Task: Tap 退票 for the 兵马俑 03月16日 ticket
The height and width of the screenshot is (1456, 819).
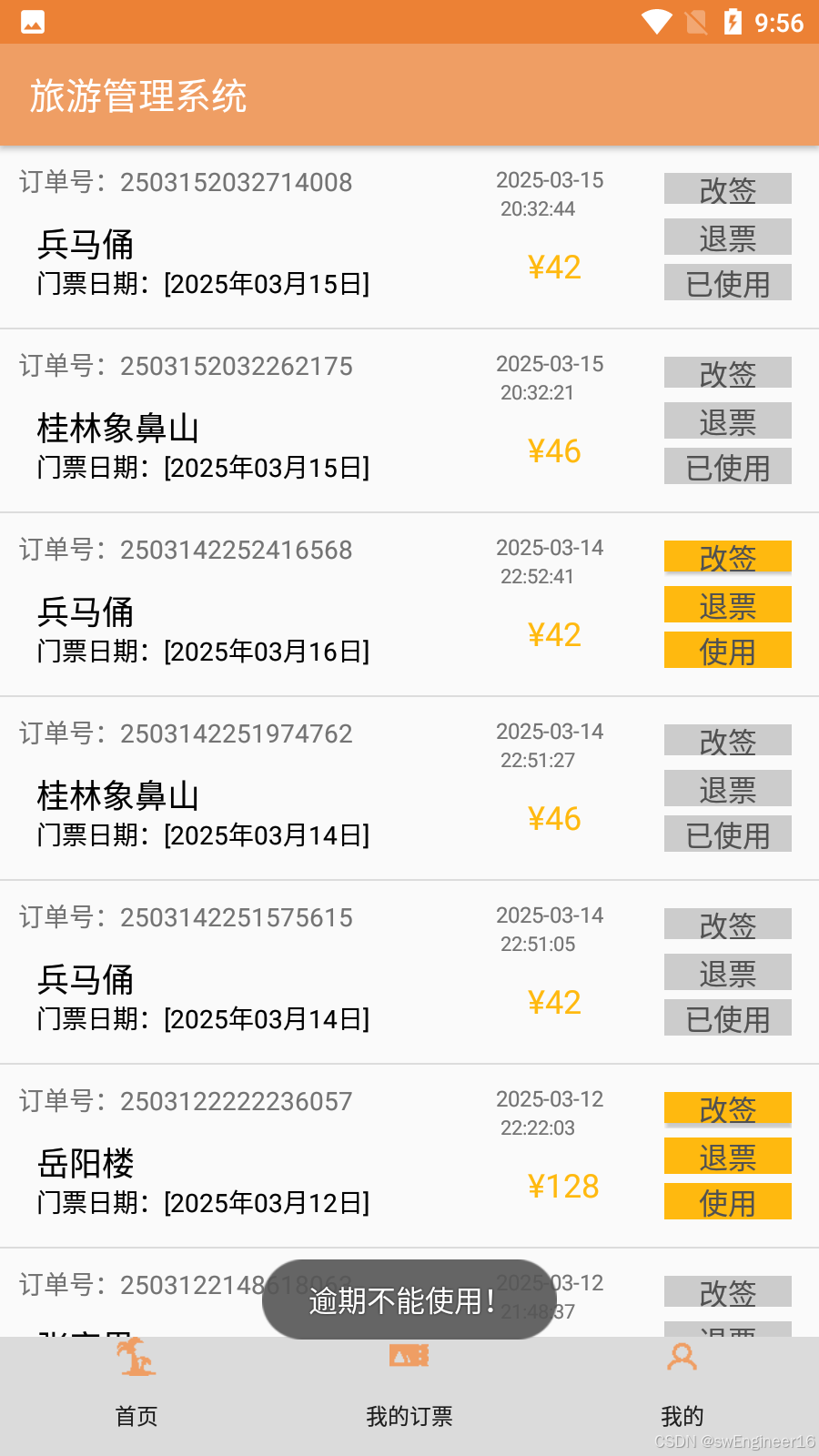Action: pyautogui.click(x=727, y=605)
